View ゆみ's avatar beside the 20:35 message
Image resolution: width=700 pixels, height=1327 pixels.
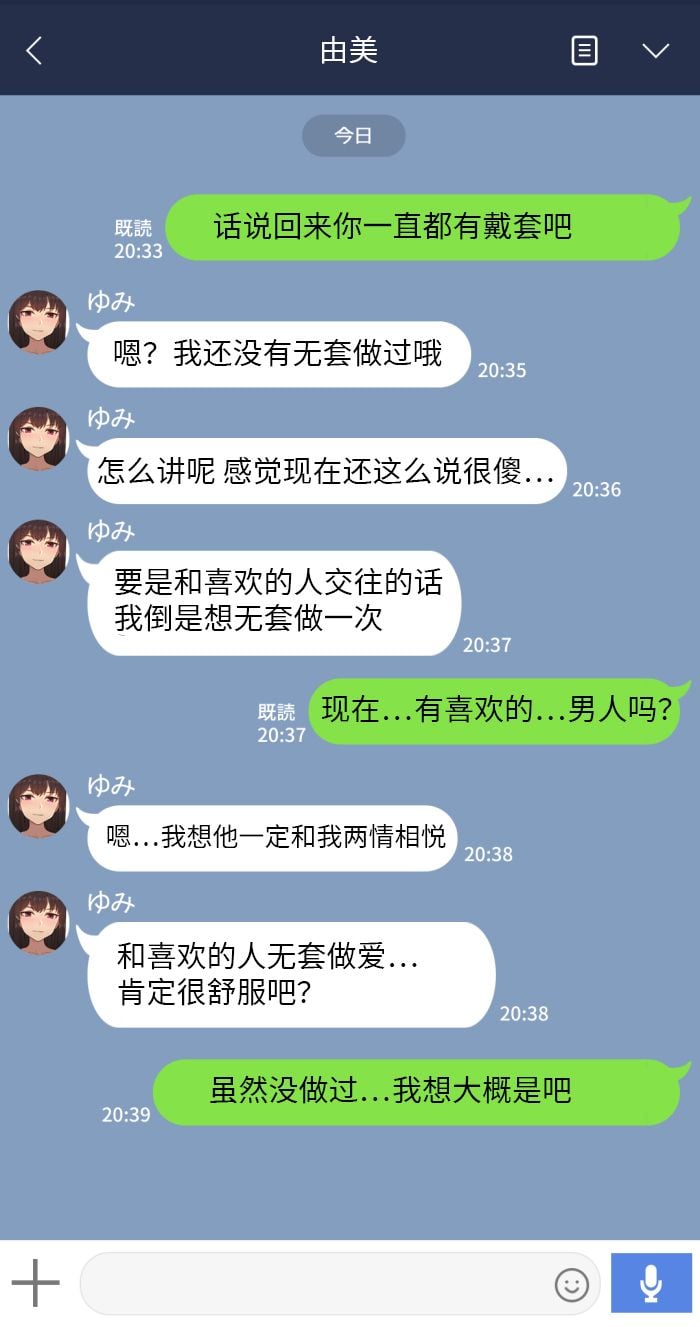(x=38, y=322)
